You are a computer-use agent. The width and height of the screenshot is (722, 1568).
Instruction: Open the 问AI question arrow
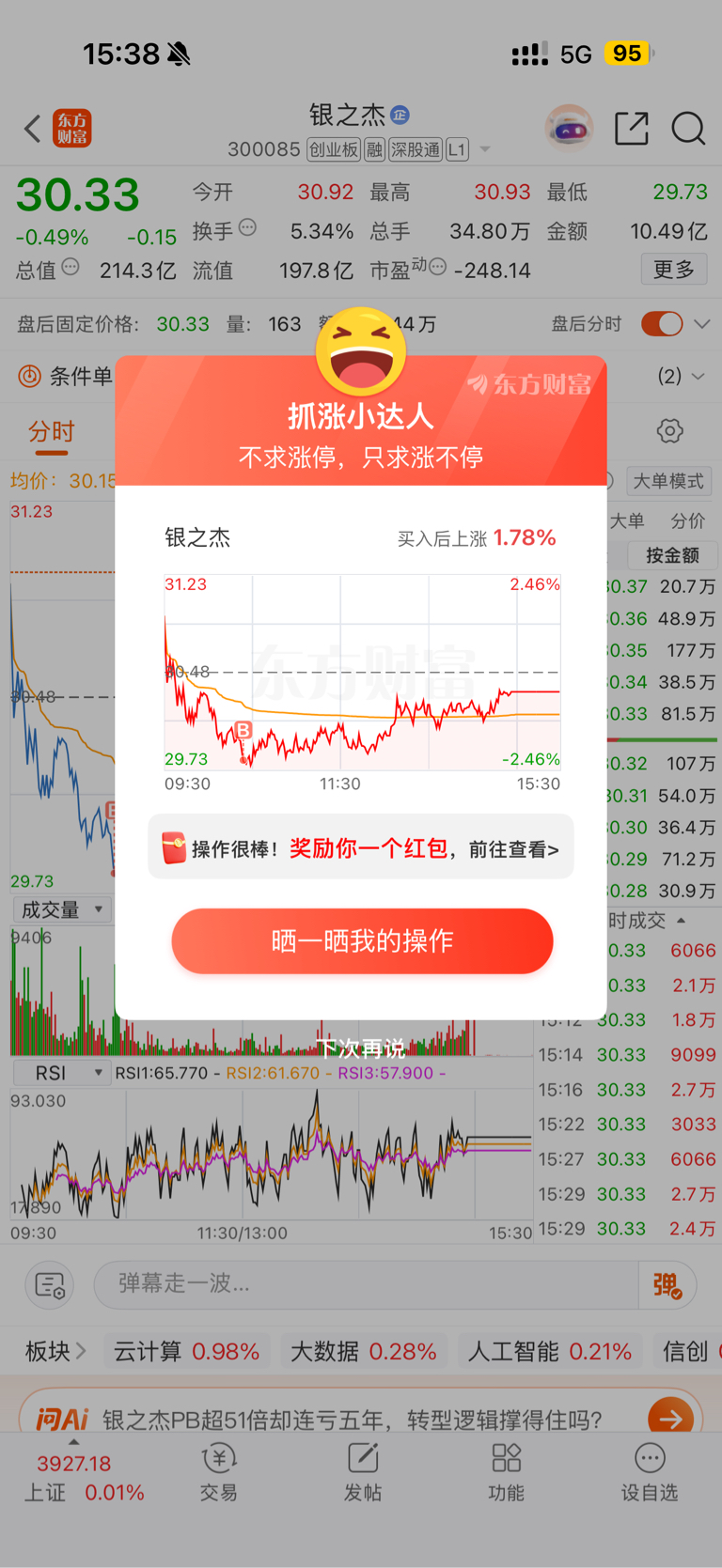[671, 1417]
